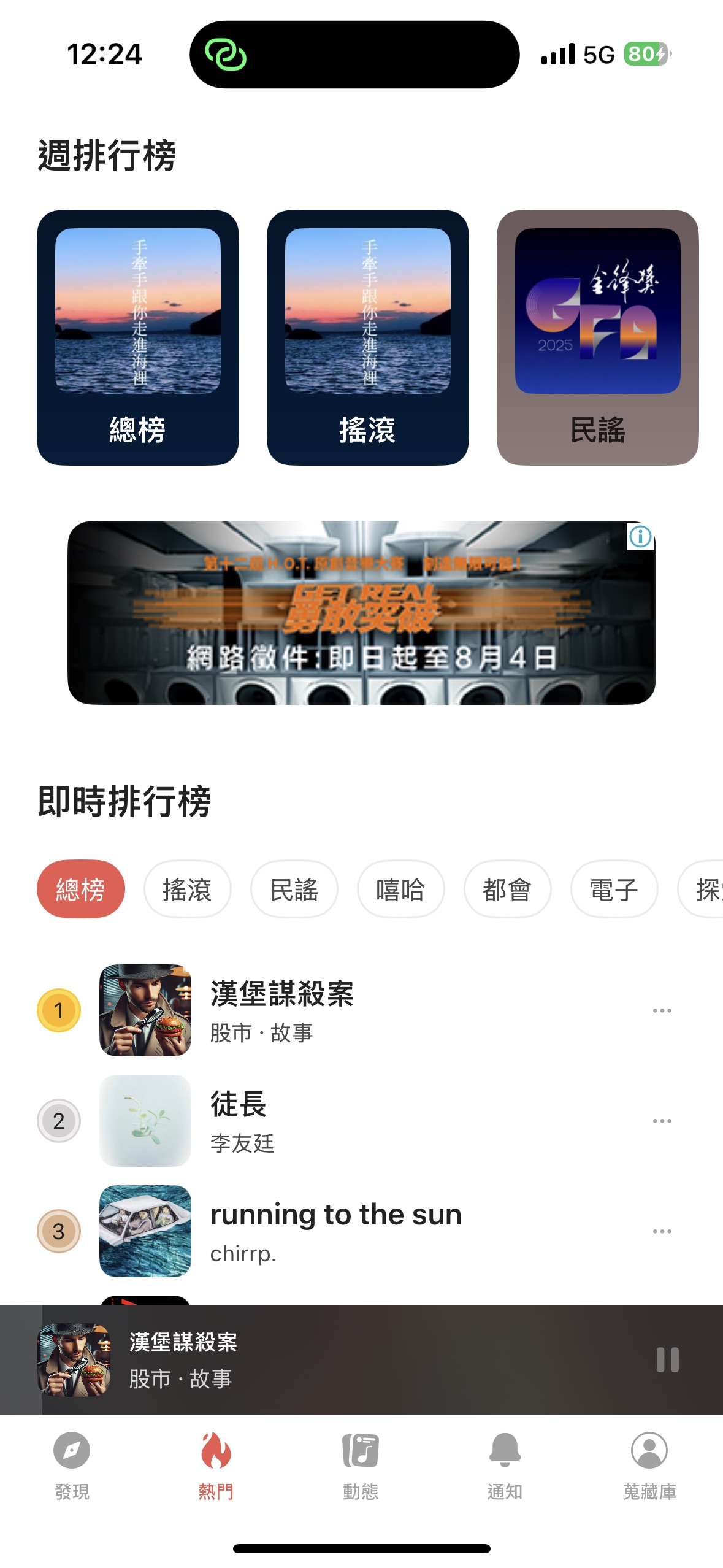
Task: Select the 搖滾 real-time chart chip
Action: click(x=187, y=889)
